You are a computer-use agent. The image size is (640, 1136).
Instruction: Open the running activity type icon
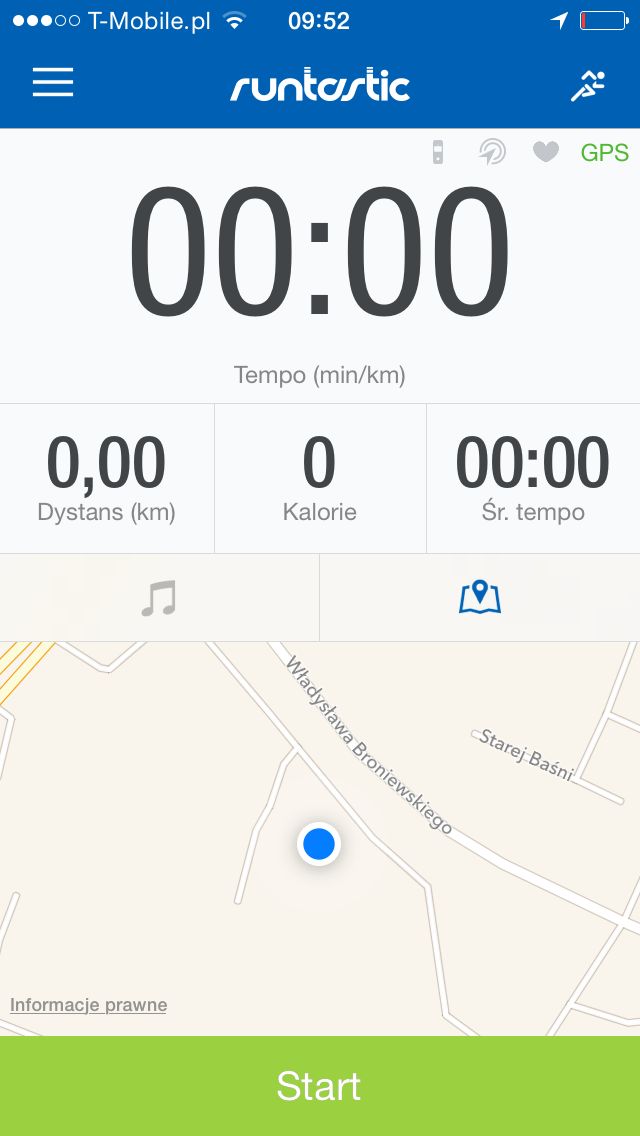588,85
